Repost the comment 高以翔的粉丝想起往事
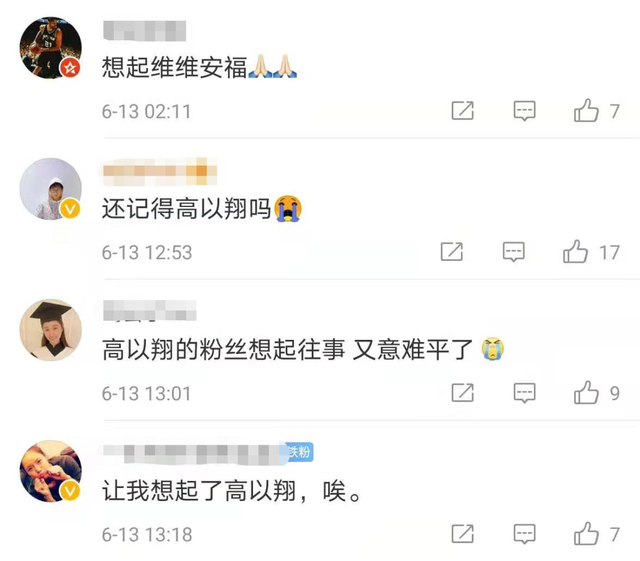The width and height of the screenshot is (640, 561). 462,394
